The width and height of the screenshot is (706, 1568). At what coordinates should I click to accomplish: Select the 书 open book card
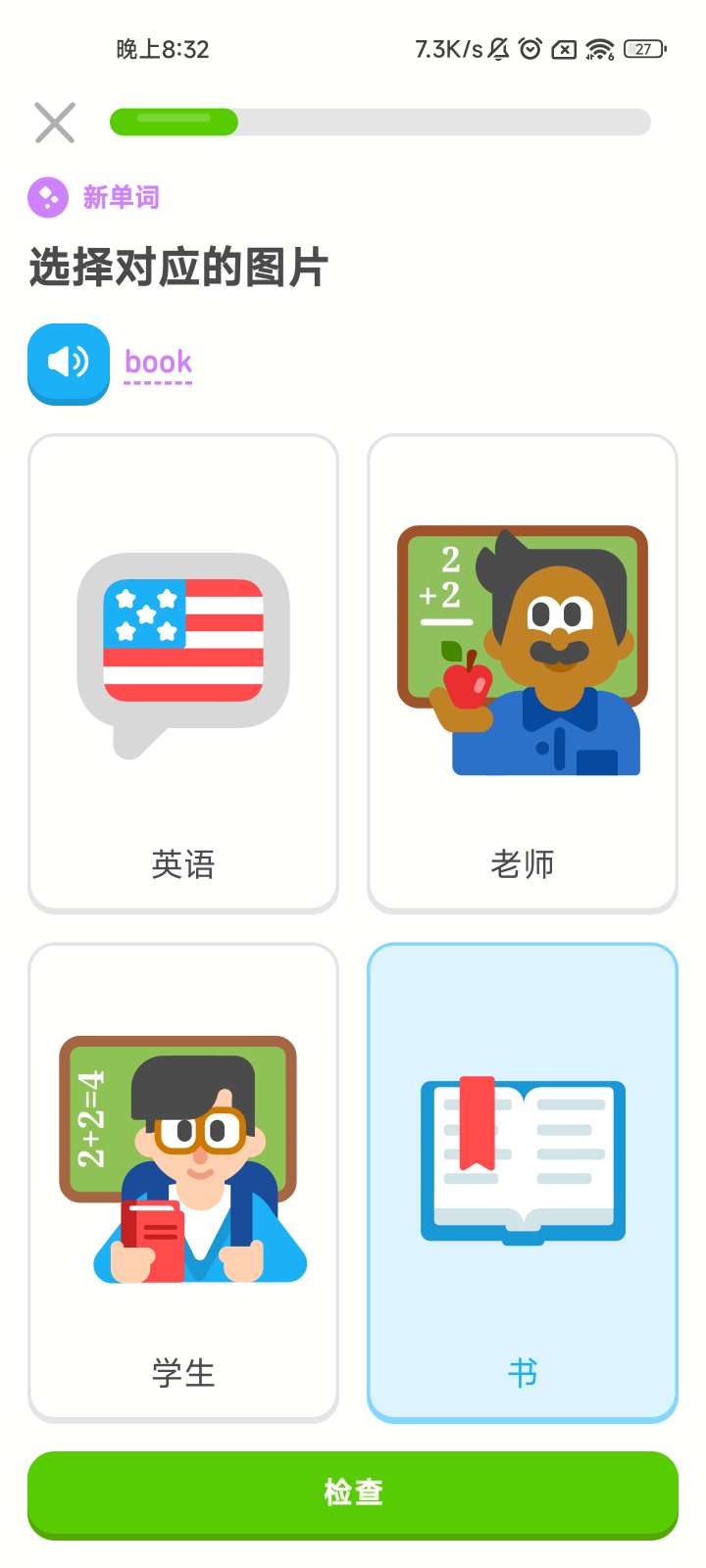coord(523,1182)
